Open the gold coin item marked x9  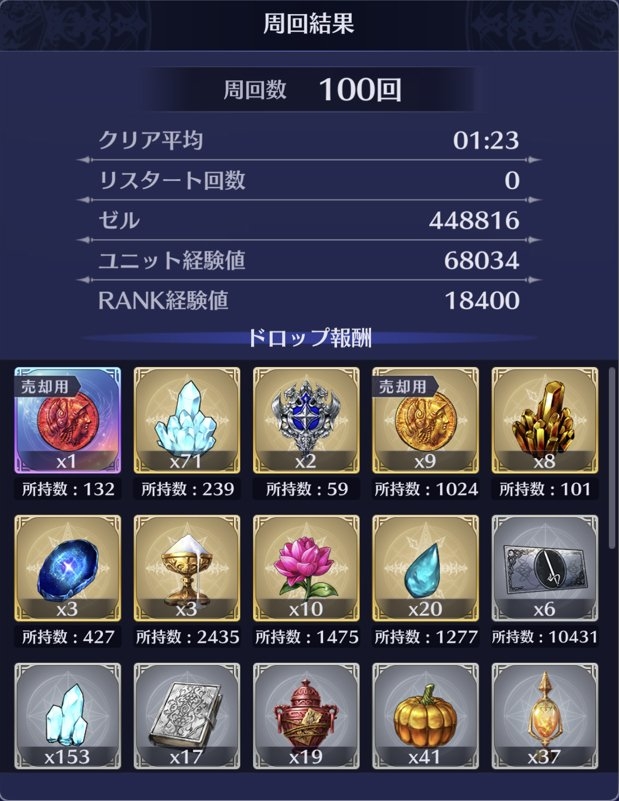pos(426,420)
